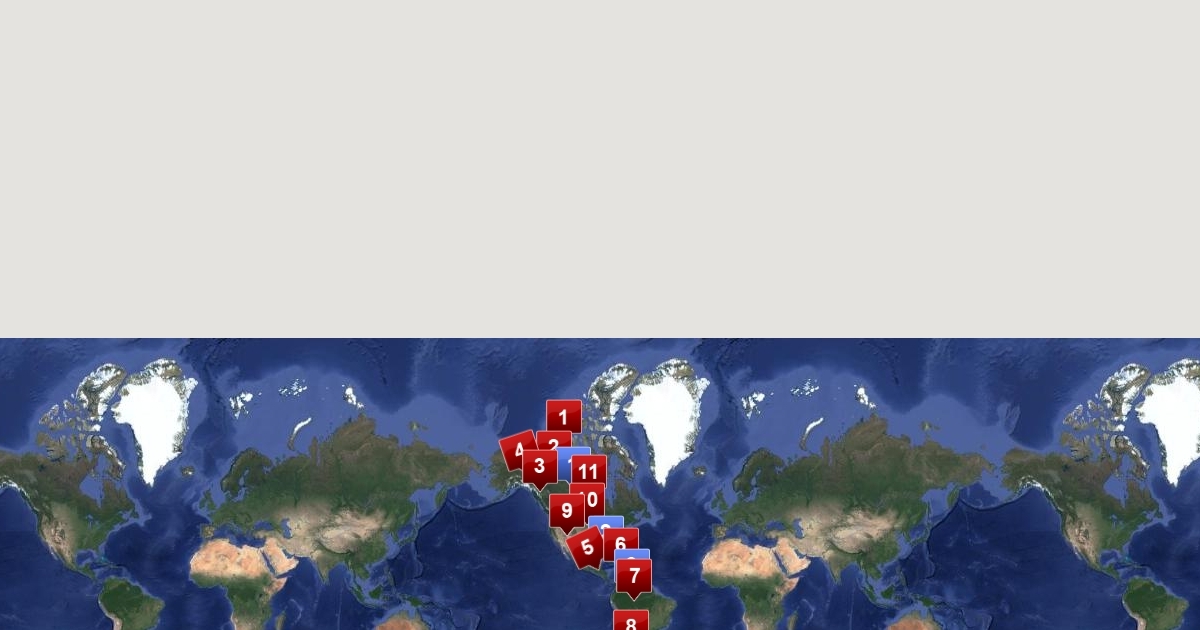Select map marker number 1
The height and width of the screenshot is (630, 1200).
[x=563, y=417]
